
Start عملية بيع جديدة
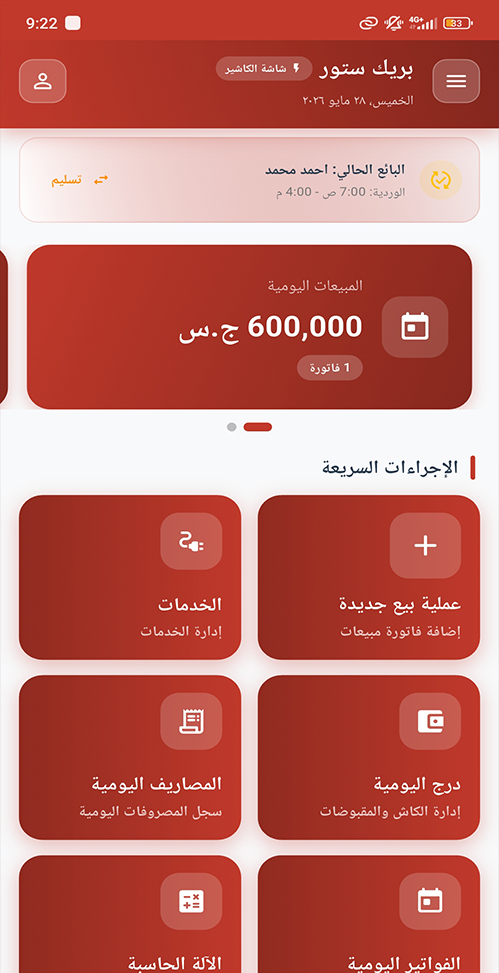tap(369, 577)
